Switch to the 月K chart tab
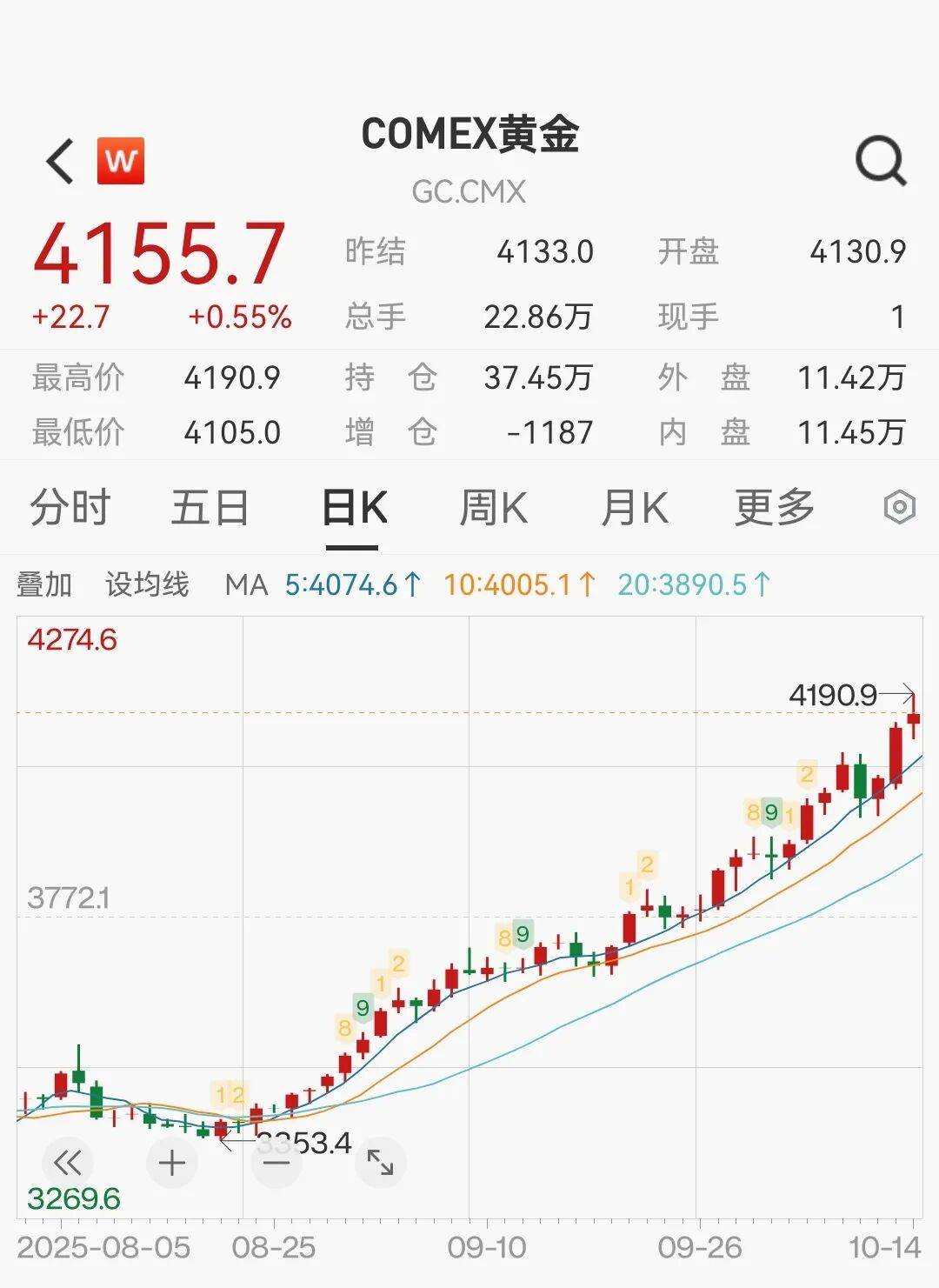This screenshot has width=939, height=1288. click(x=635, y=508)
